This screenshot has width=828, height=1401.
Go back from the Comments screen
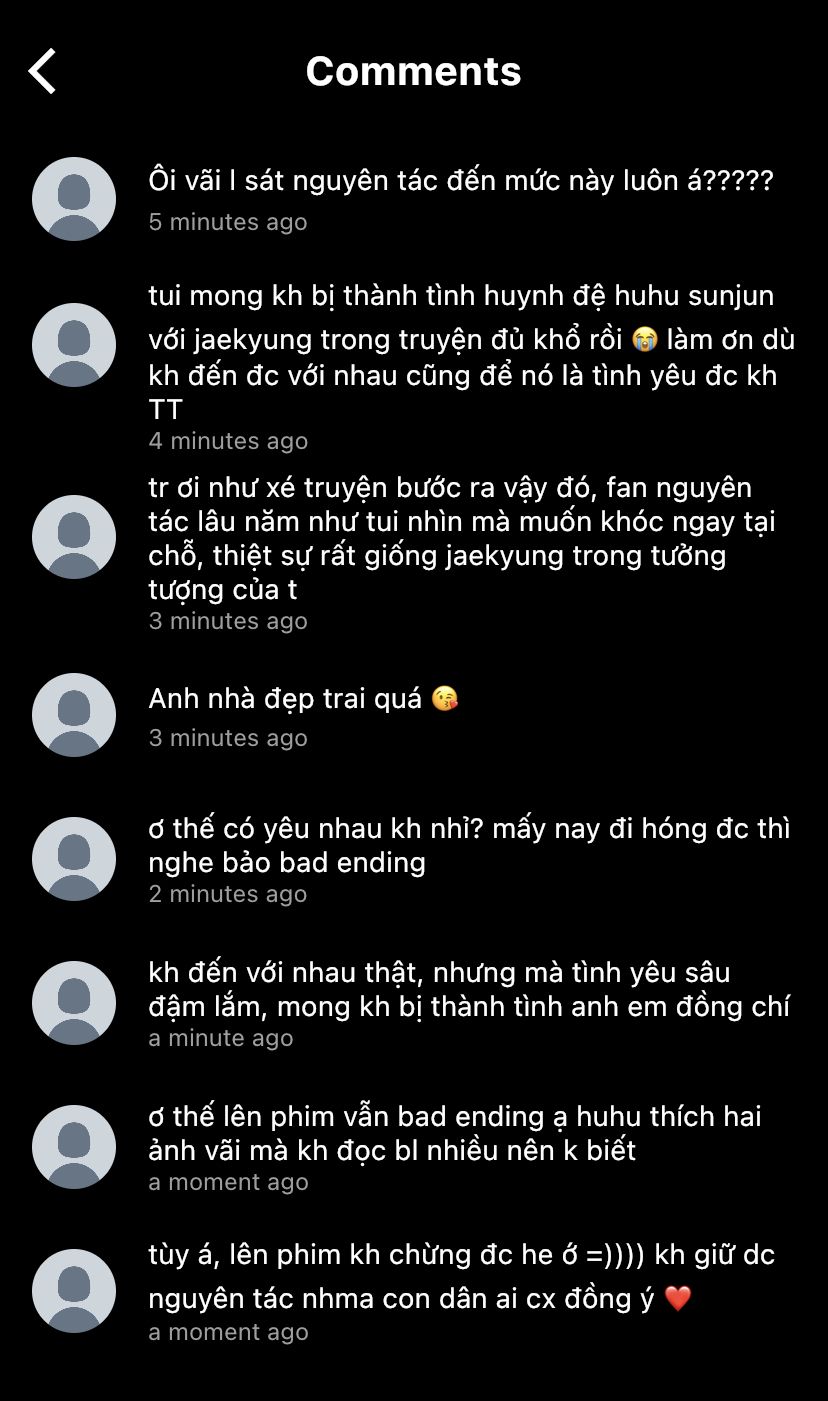click(42, 71)
